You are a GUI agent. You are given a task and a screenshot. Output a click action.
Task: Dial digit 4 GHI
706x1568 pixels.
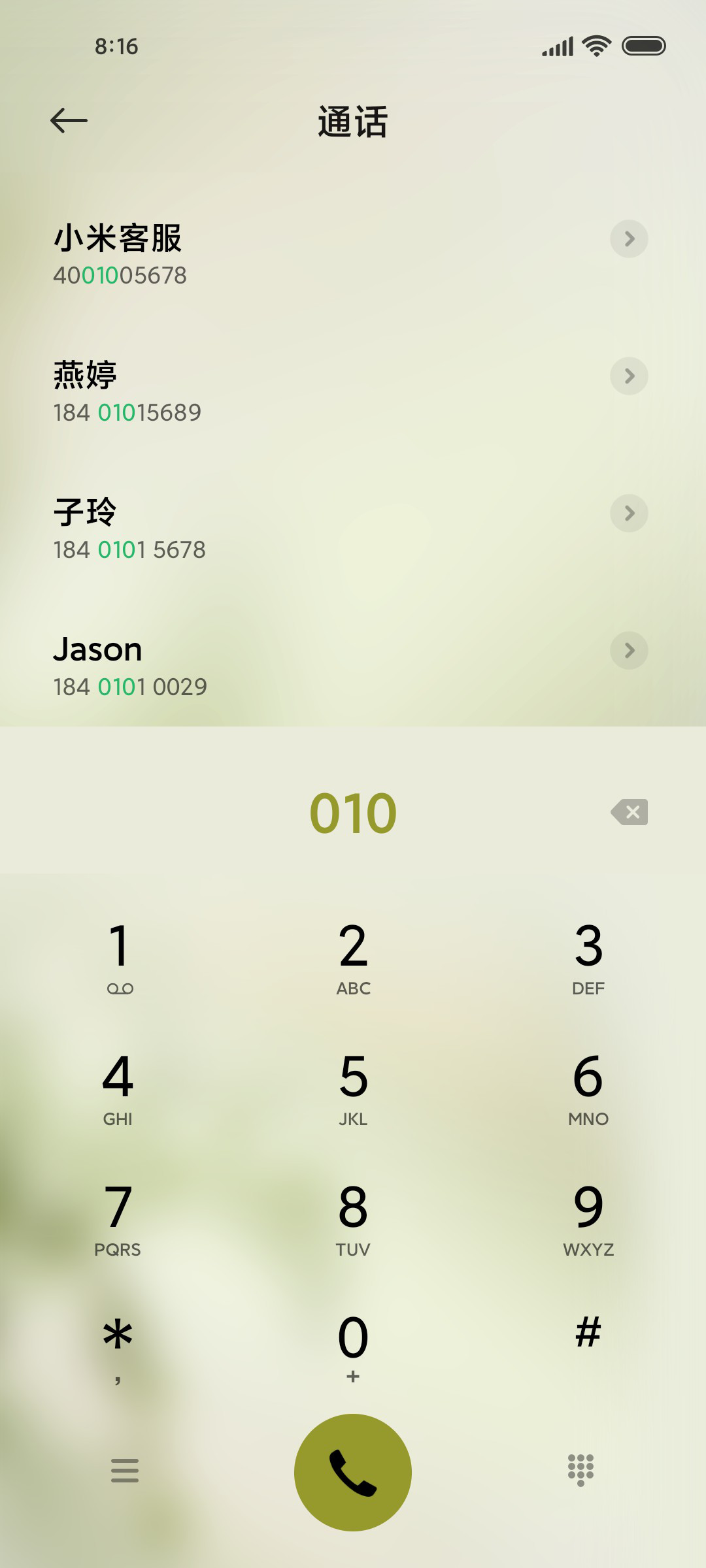(x=118, y=1088)
